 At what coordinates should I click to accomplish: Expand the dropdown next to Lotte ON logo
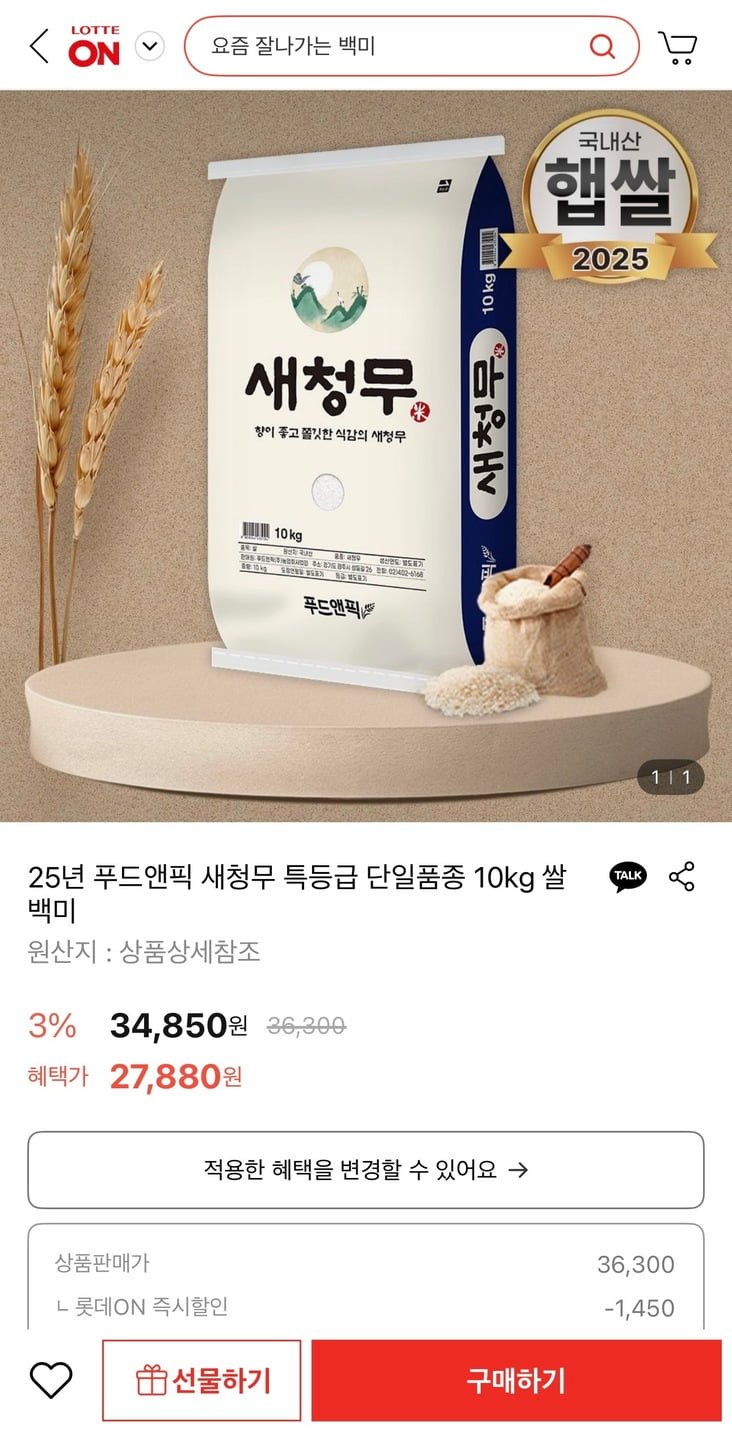pos(150,46)
